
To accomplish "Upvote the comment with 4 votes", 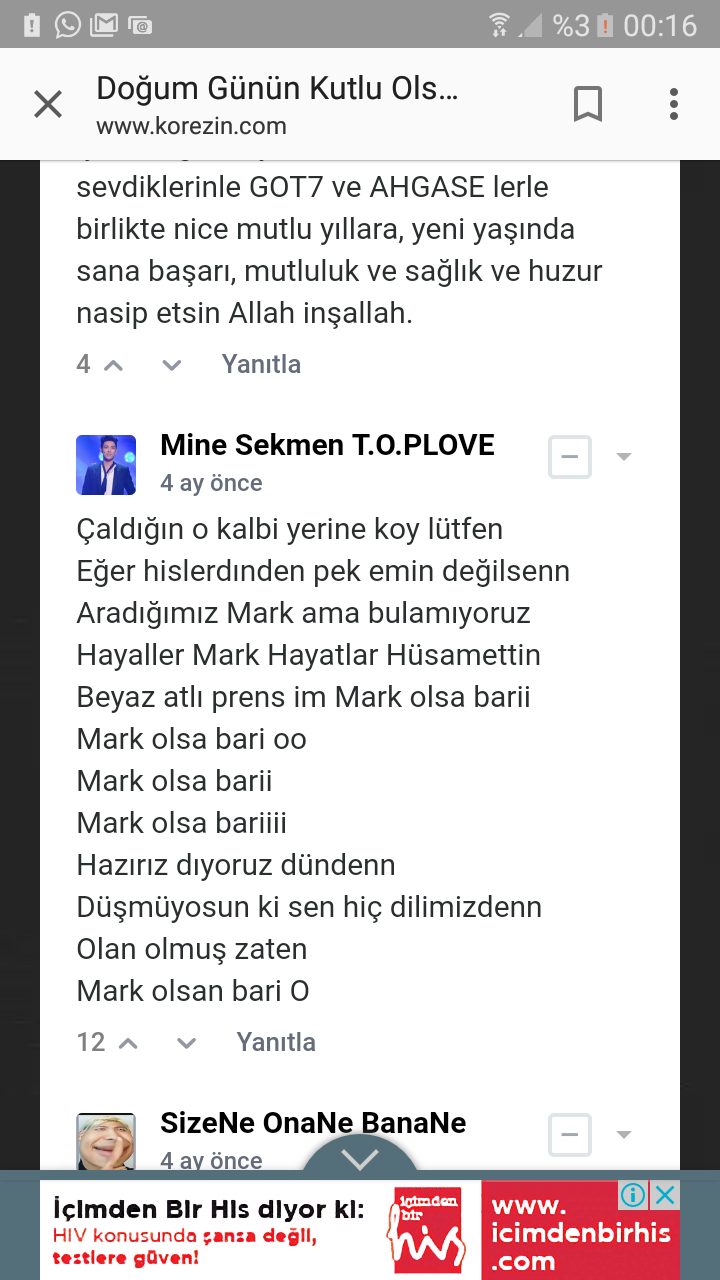I will 114,365.
